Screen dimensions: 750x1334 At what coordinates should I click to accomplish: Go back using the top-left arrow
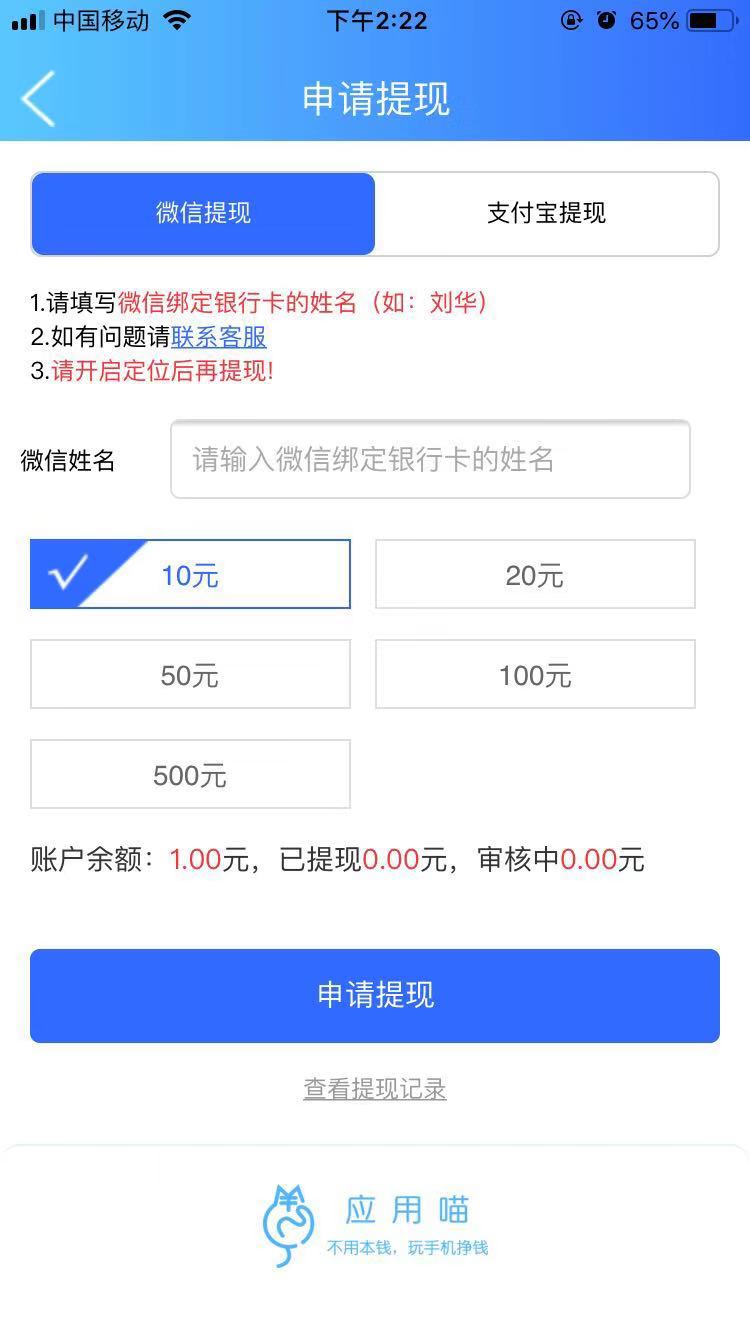[x=38, y=99]
